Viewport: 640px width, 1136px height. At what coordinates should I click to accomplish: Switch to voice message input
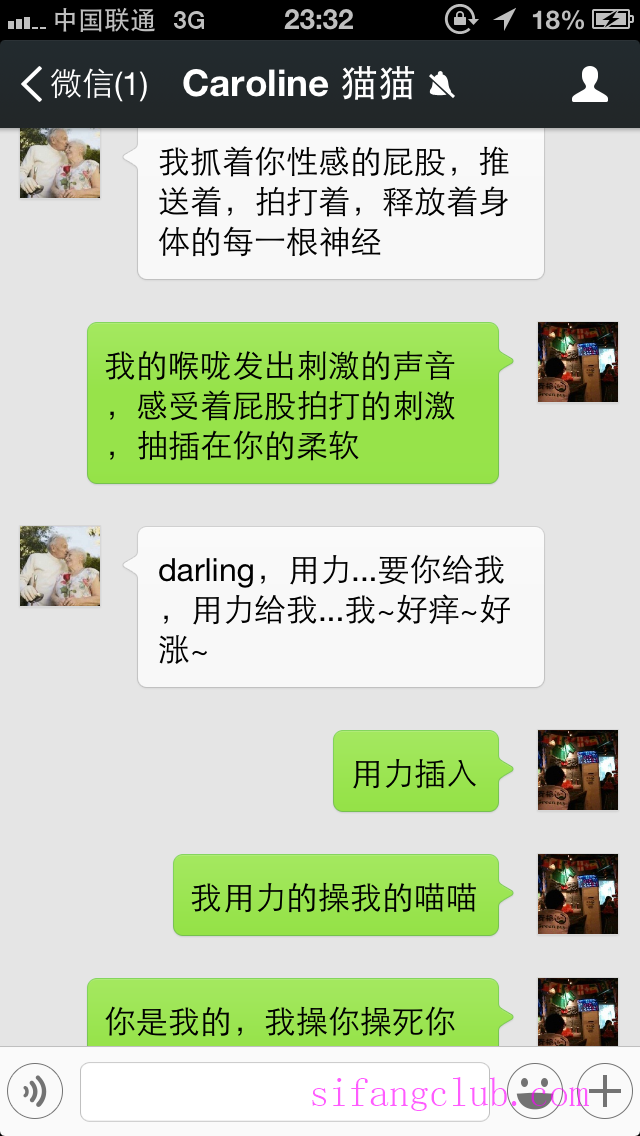tap(34, 1090)
